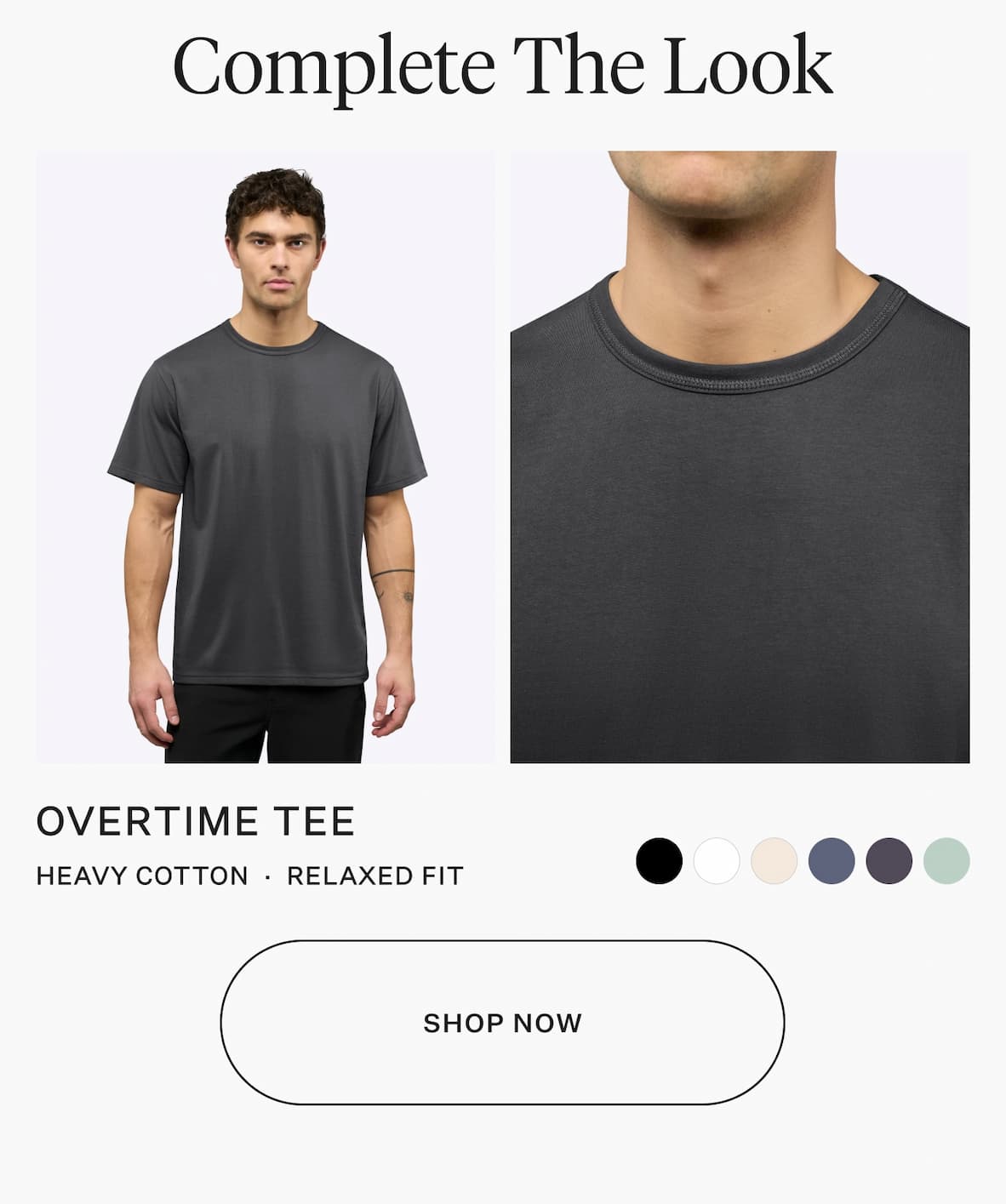This screenshot has height=1204, width=1006.
Task: Click the Heavy Cotton description text
Action: [139, 875]
